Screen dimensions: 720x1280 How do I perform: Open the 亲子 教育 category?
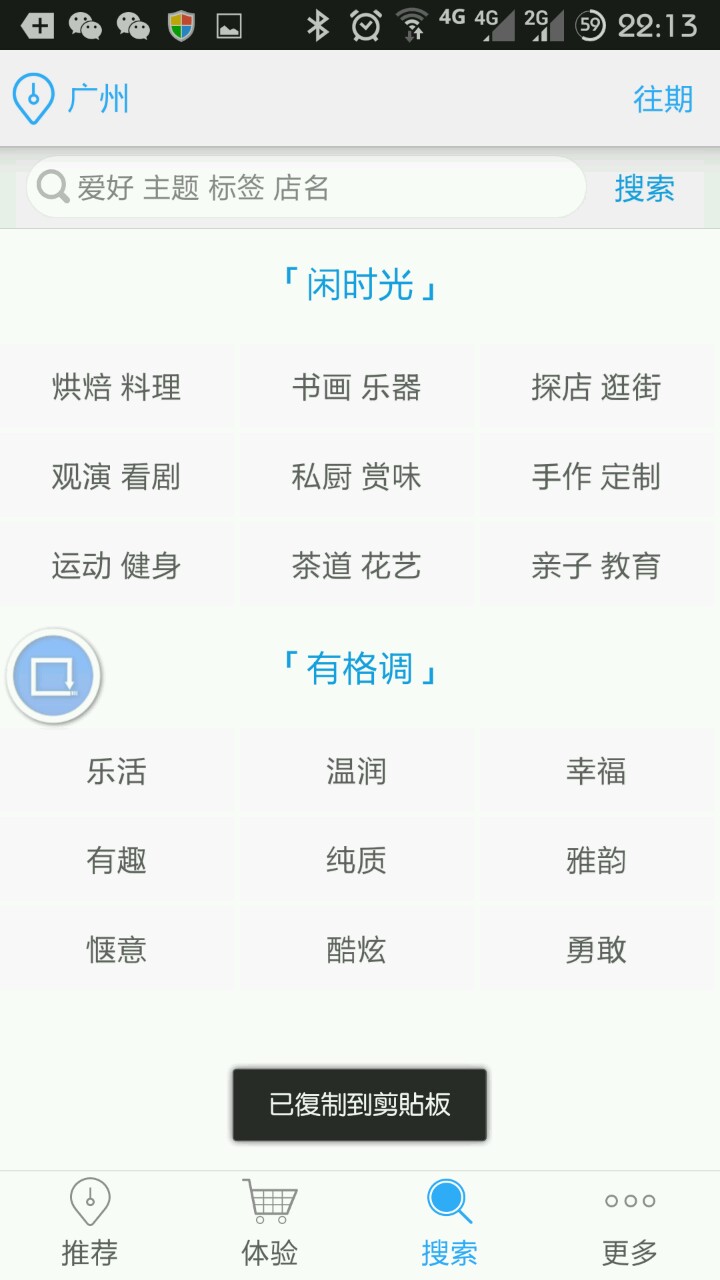click(x=596, y=566)
